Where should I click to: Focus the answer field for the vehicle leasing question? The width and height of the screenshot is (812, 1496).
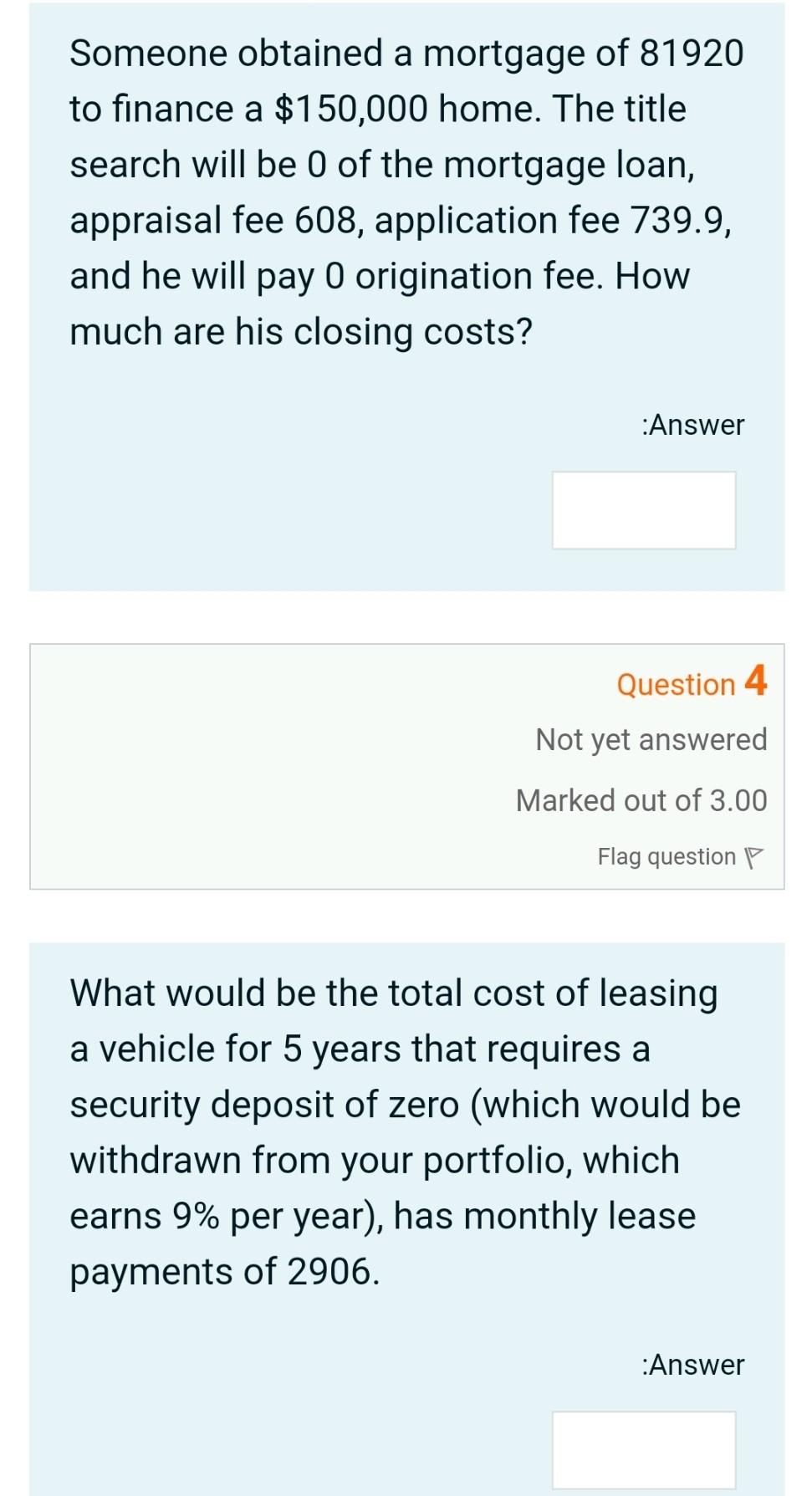click(x=643, y=1449)
